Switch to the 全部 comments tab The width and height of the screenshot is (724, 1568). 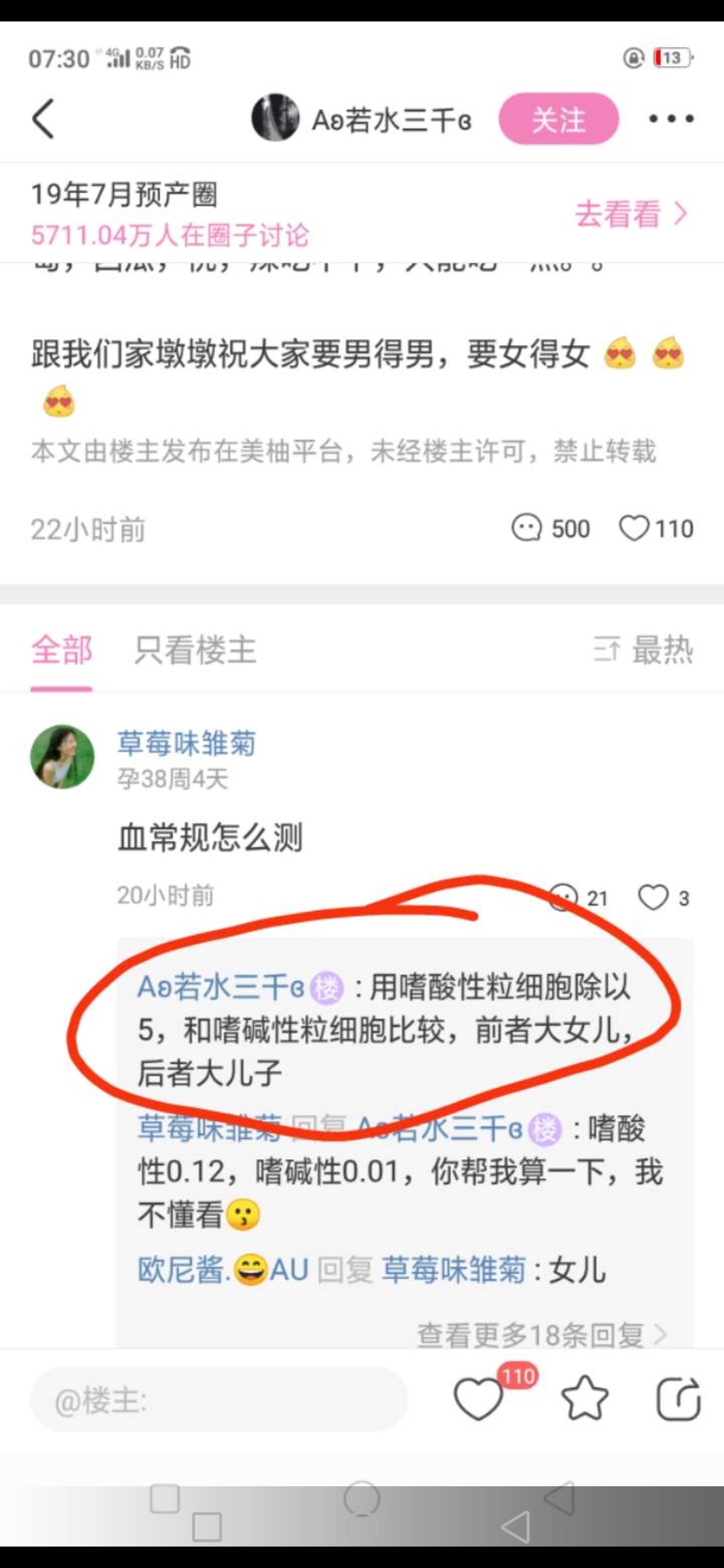tap(62, 650)
